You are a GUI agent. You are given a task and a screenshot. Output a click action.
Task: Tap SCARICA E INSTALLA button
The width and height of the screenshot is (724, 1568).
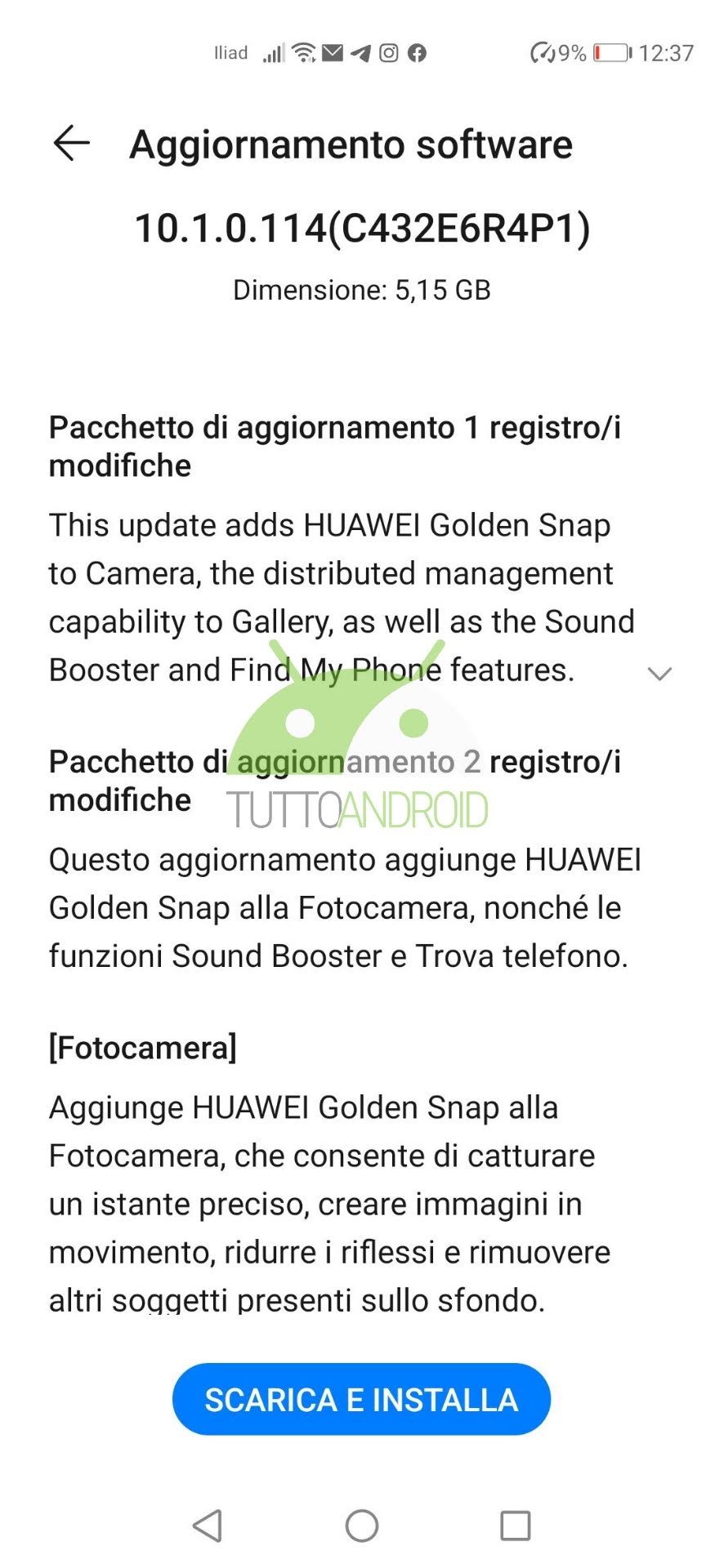tap(361, 1400)
